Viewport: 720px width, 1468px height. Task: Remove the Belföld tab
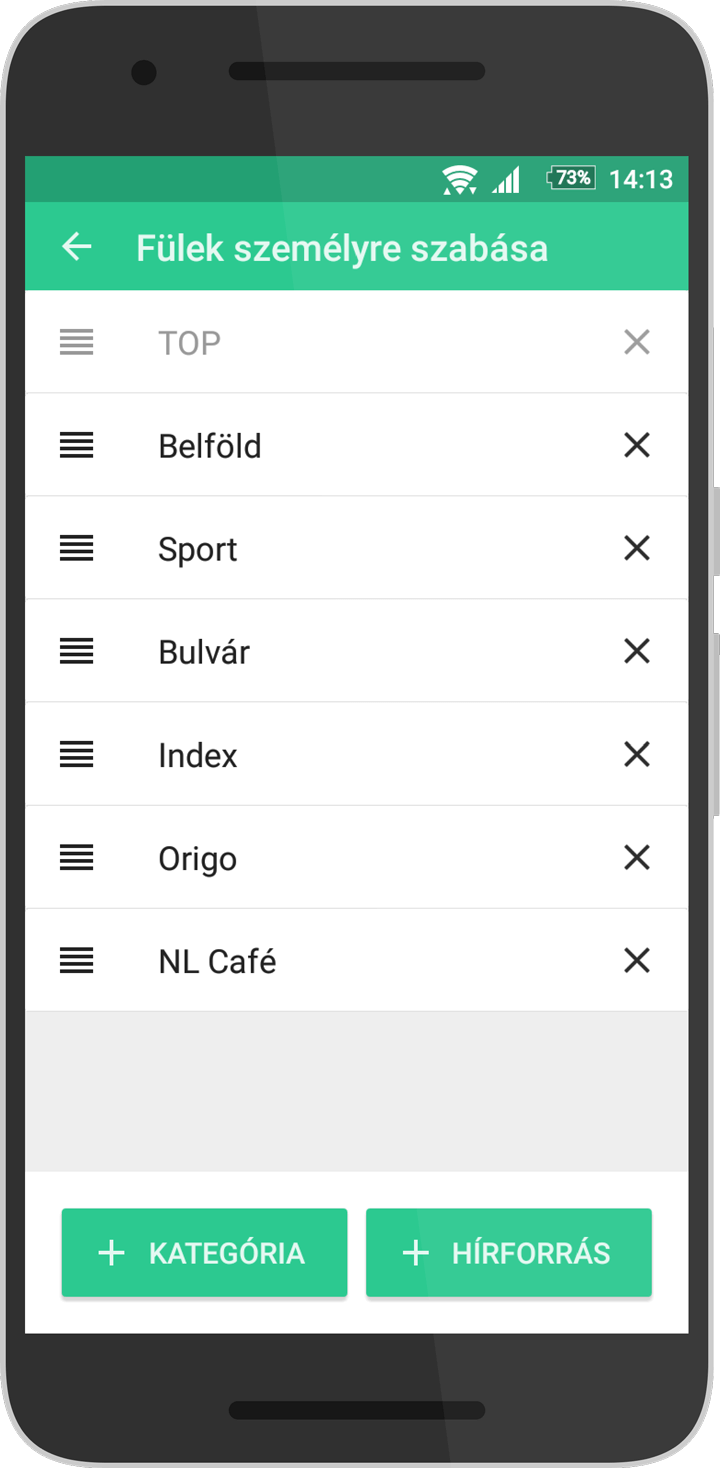[637, 445]
